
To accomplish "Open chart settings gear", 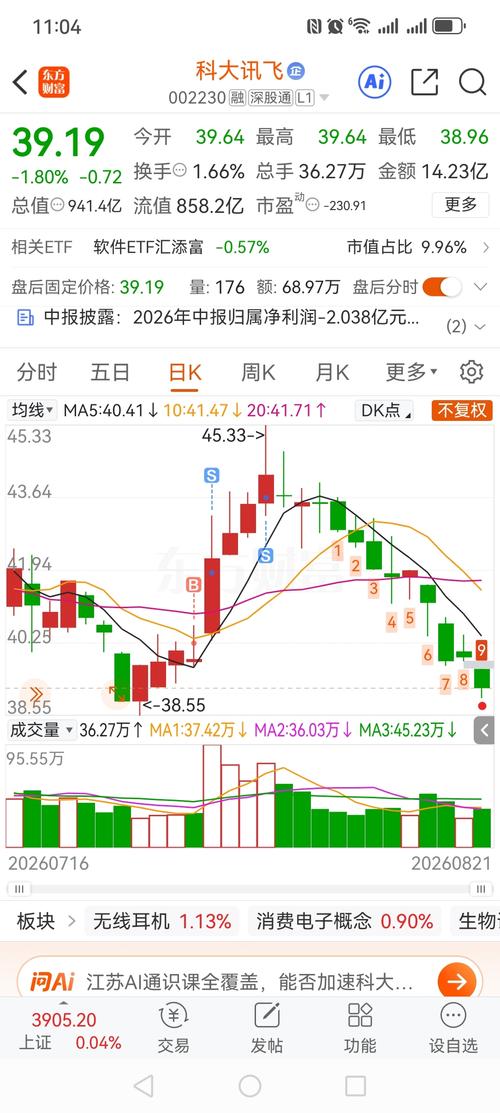I will pyautogui.click(x=472, y=372).
